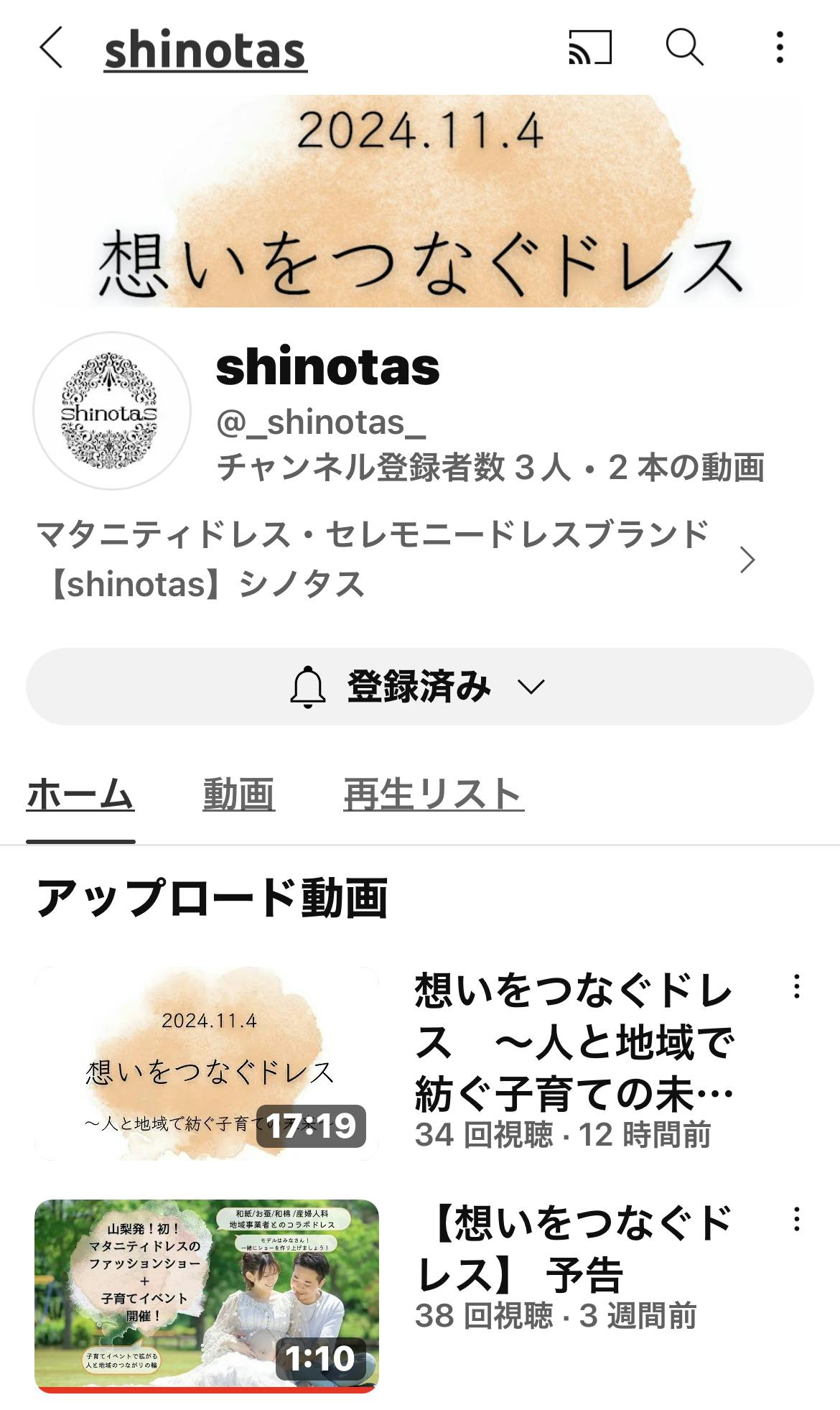Open options for the 34 回視聴 video
840x1410 pixels.
tap(796, 987)
